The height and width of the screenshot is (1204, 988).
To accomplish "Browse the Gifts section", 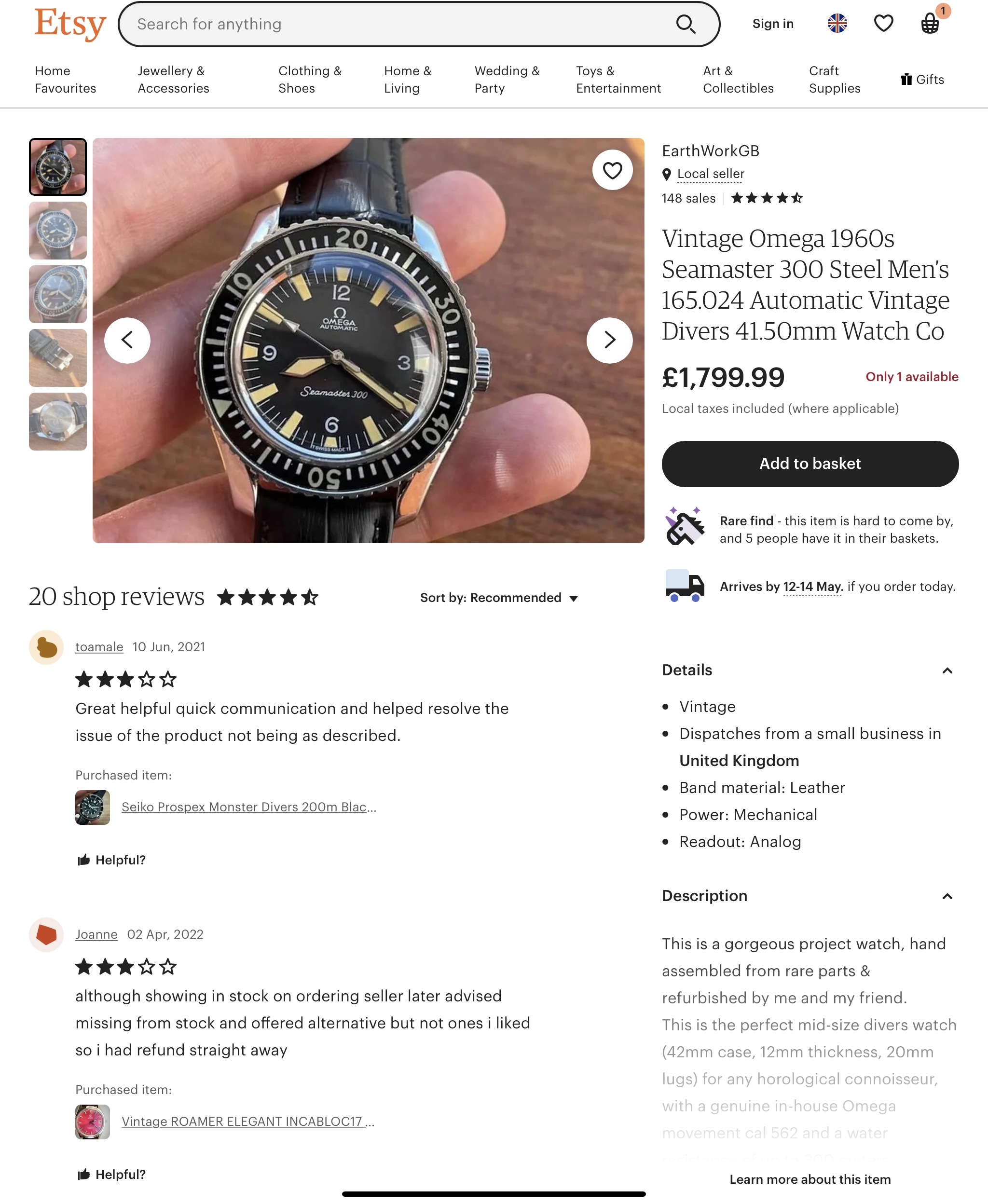I will pos(922,80).
